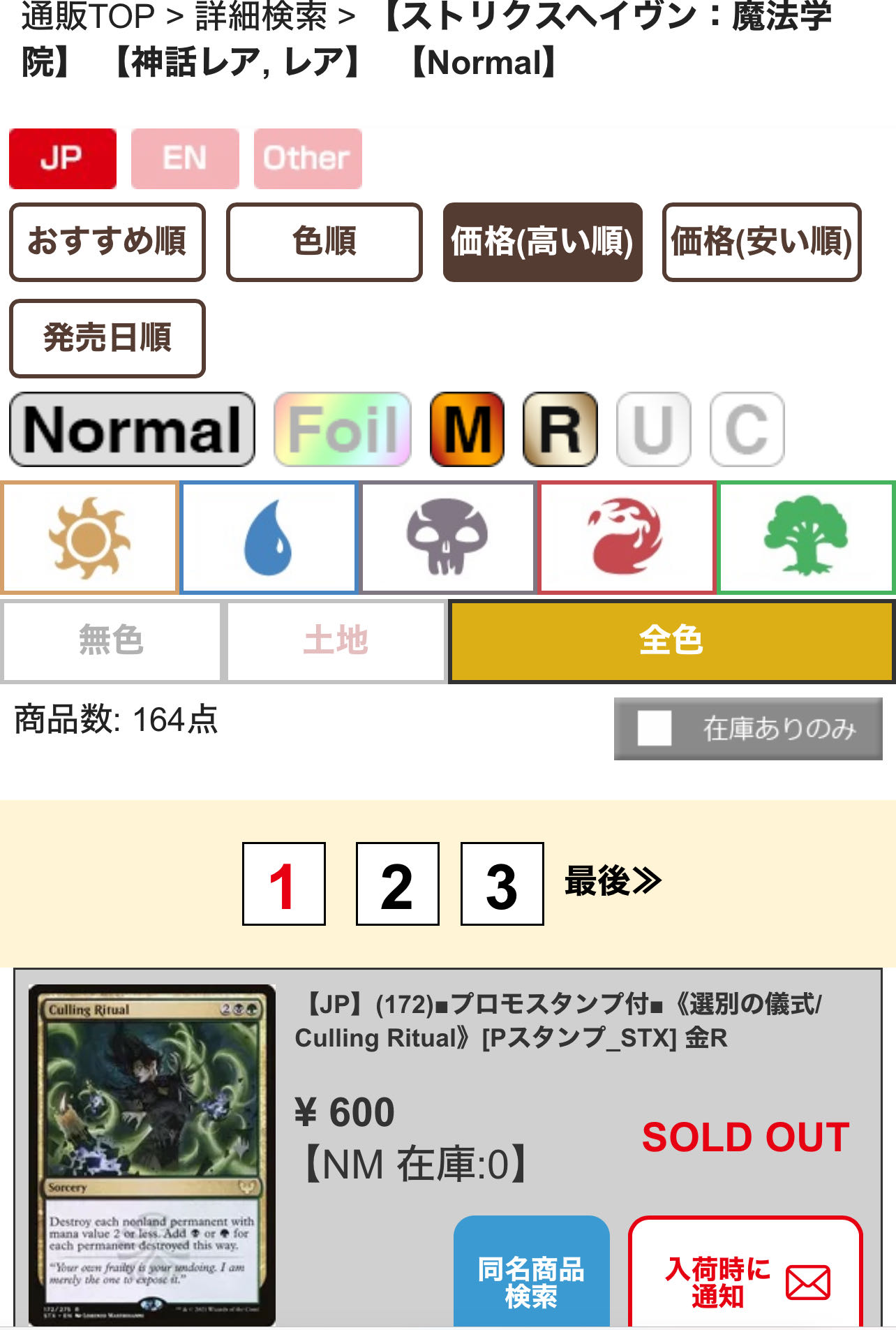896x1330 pixels.
Task: Sort results by 色順
Action: point(324,242)
